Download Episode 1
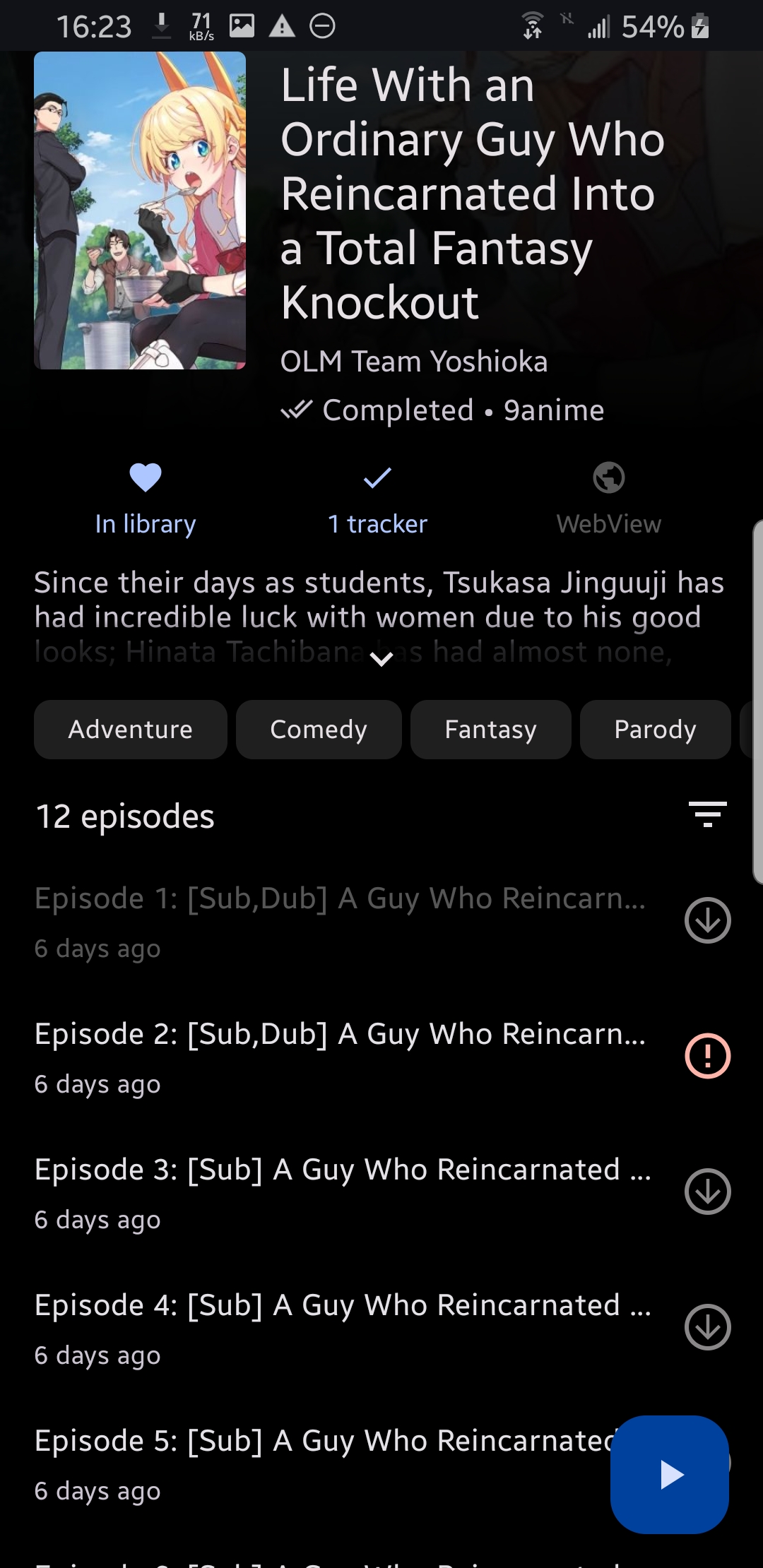Viewport: 763px width, 1568px height. point(707,920)
